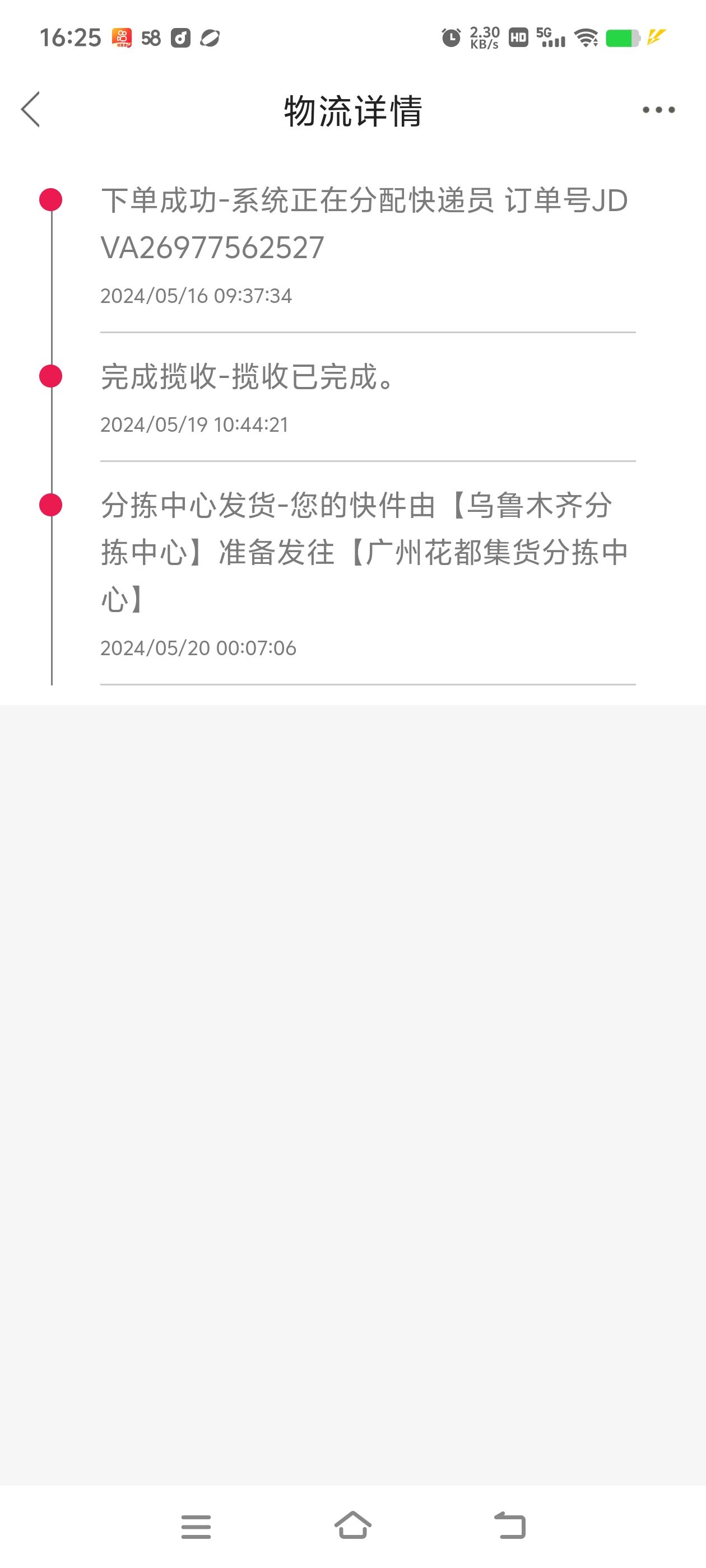Open the system recent apps menu
The height and width of the screenshot is (1568, 706).
(196, 1527)
